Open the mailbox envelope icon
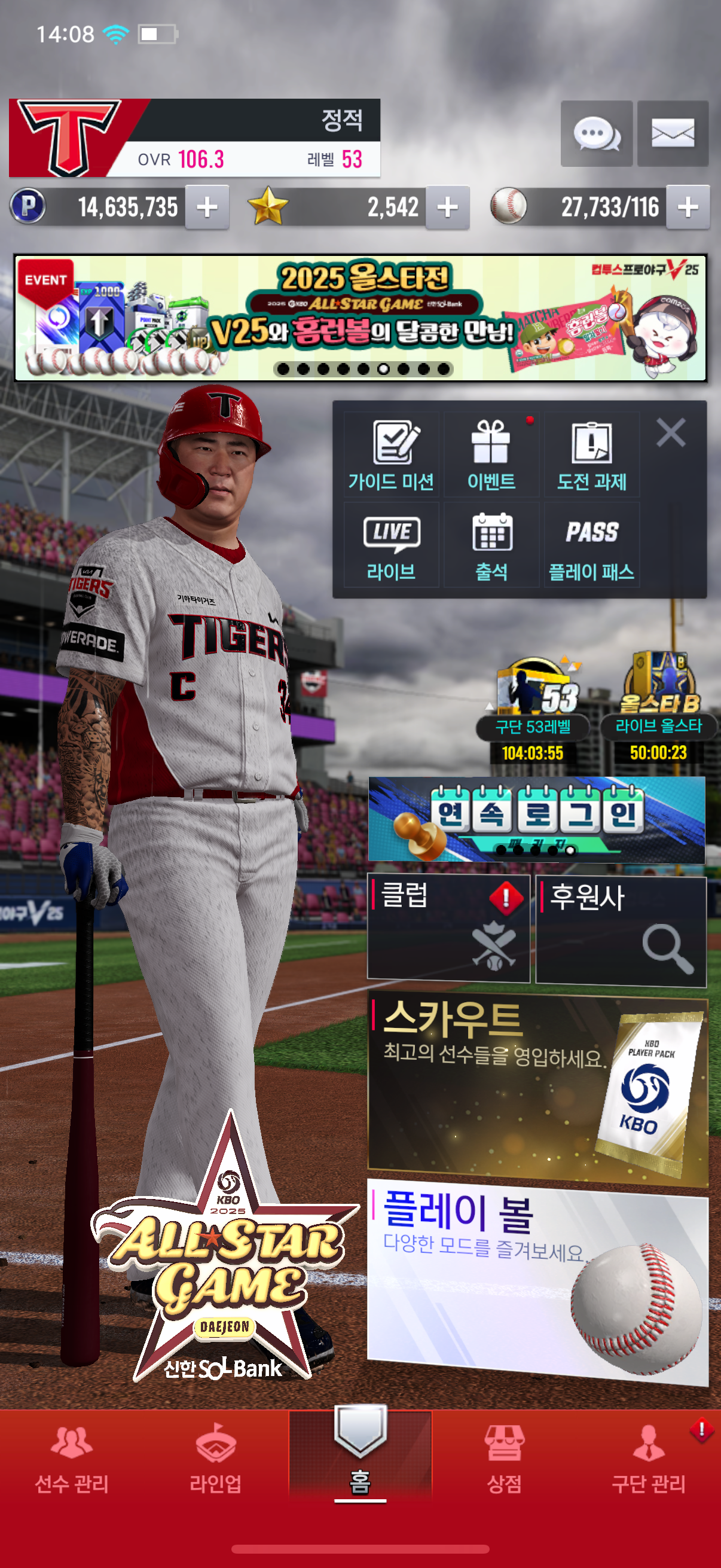 (x=673, y=133)
